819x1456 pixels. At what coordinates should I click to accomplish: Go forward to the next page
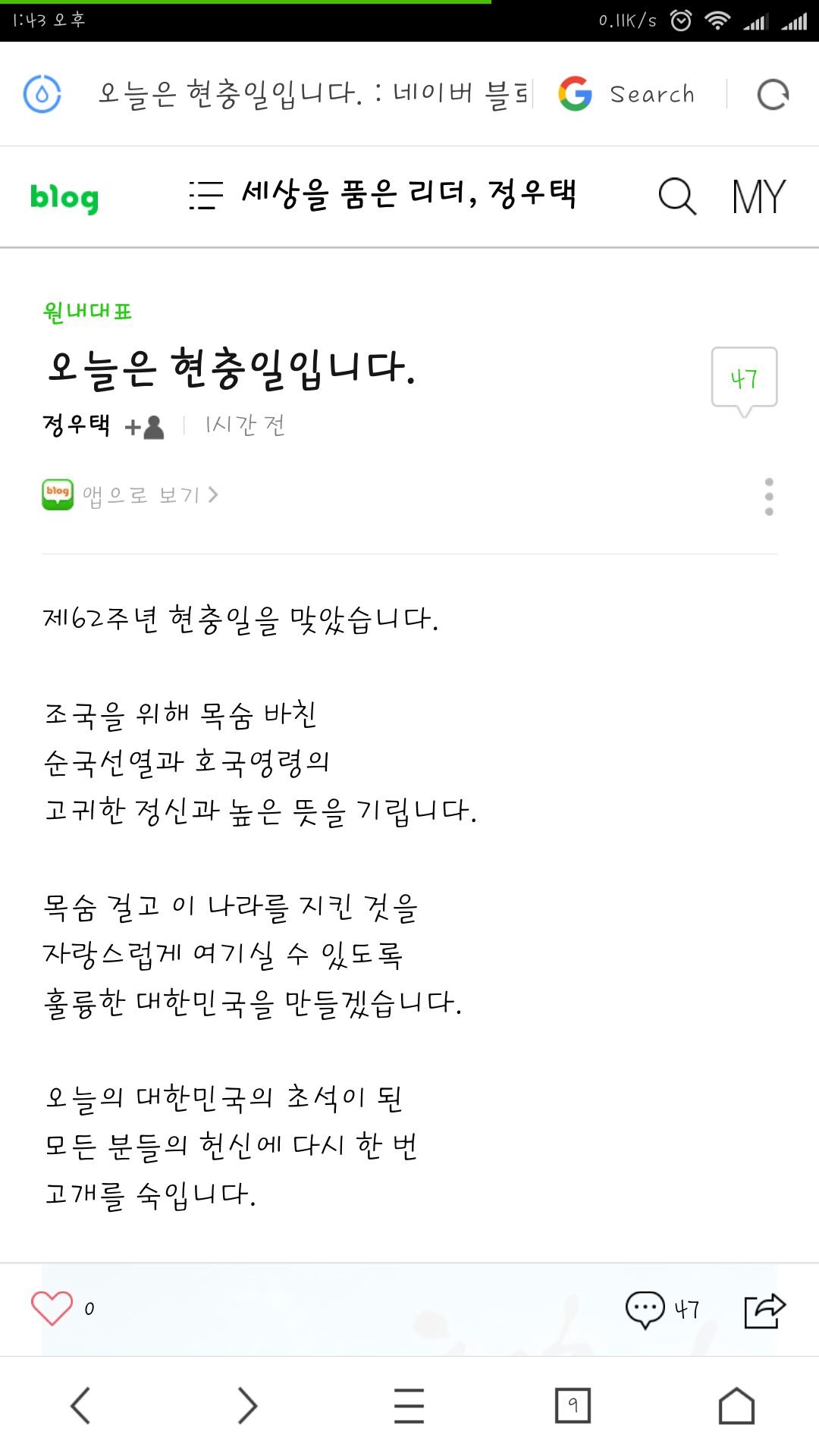tap(246, 1406)
